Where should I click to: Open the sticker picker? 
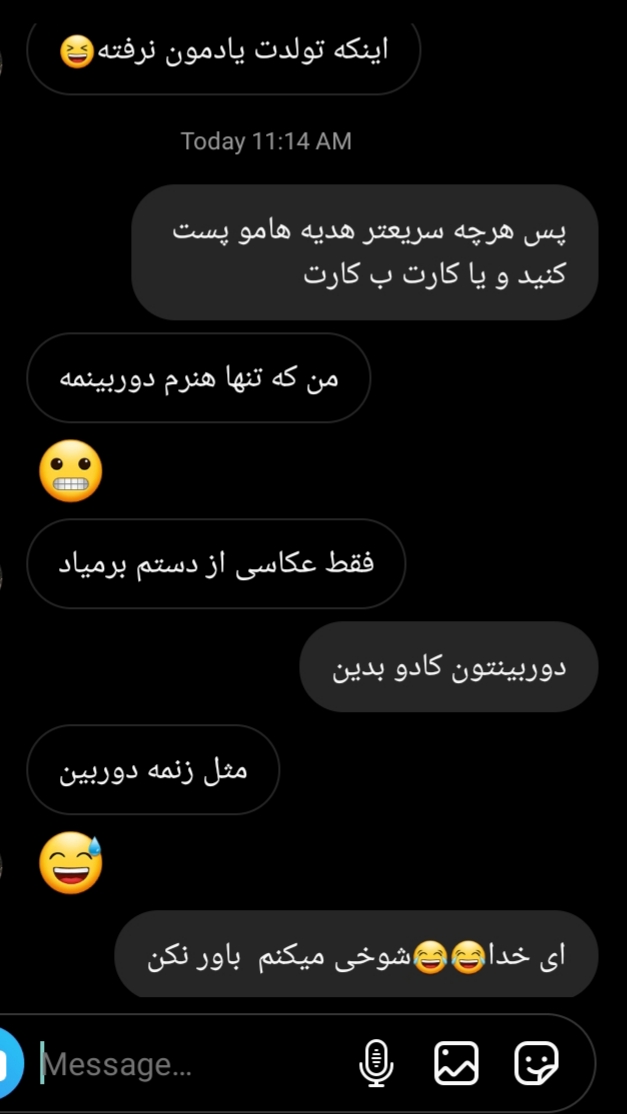tap(536, 1063)
